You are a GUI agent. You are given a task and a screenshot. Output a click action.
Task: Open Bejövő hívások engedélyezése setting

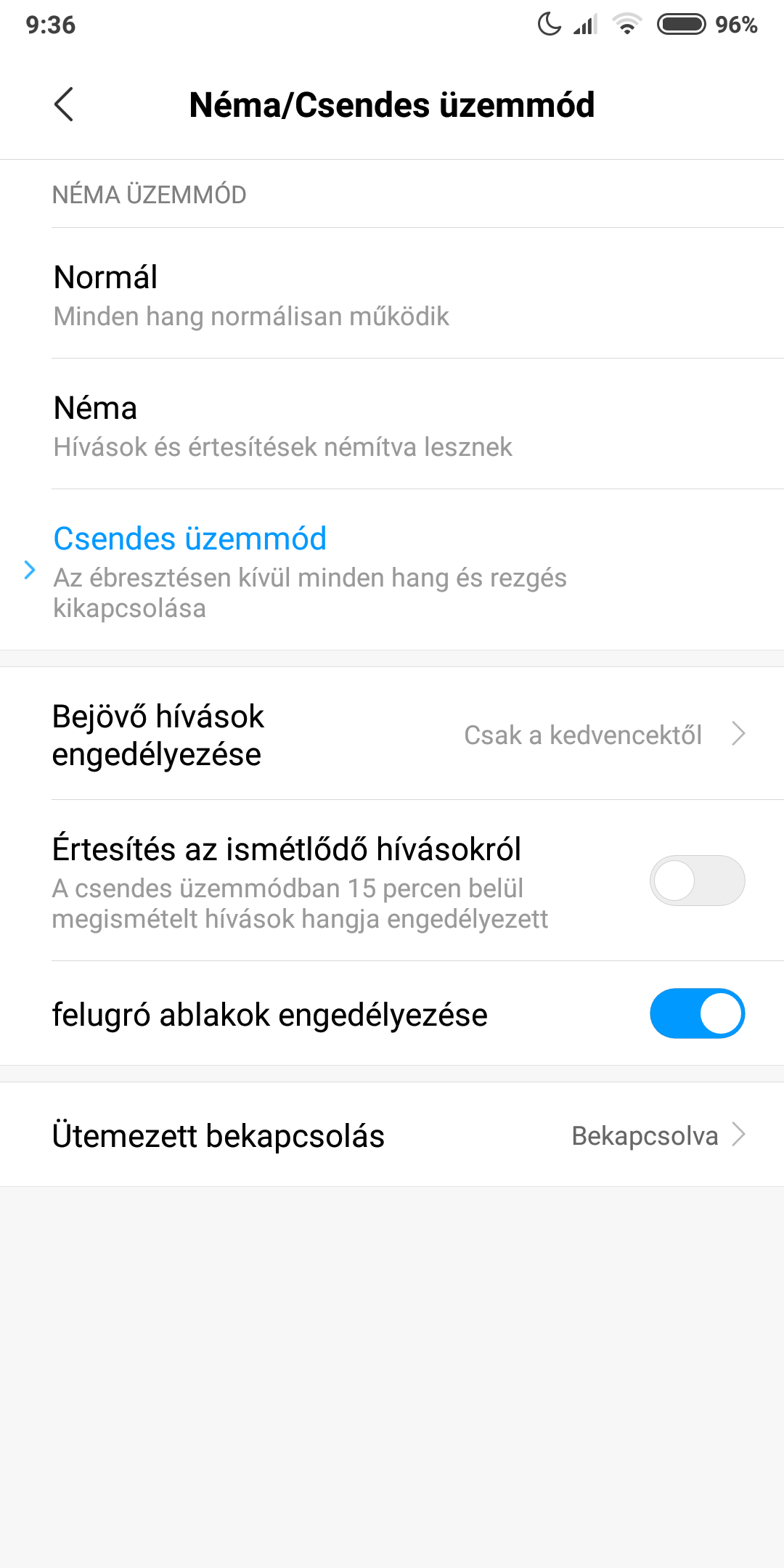pos(392,735)
